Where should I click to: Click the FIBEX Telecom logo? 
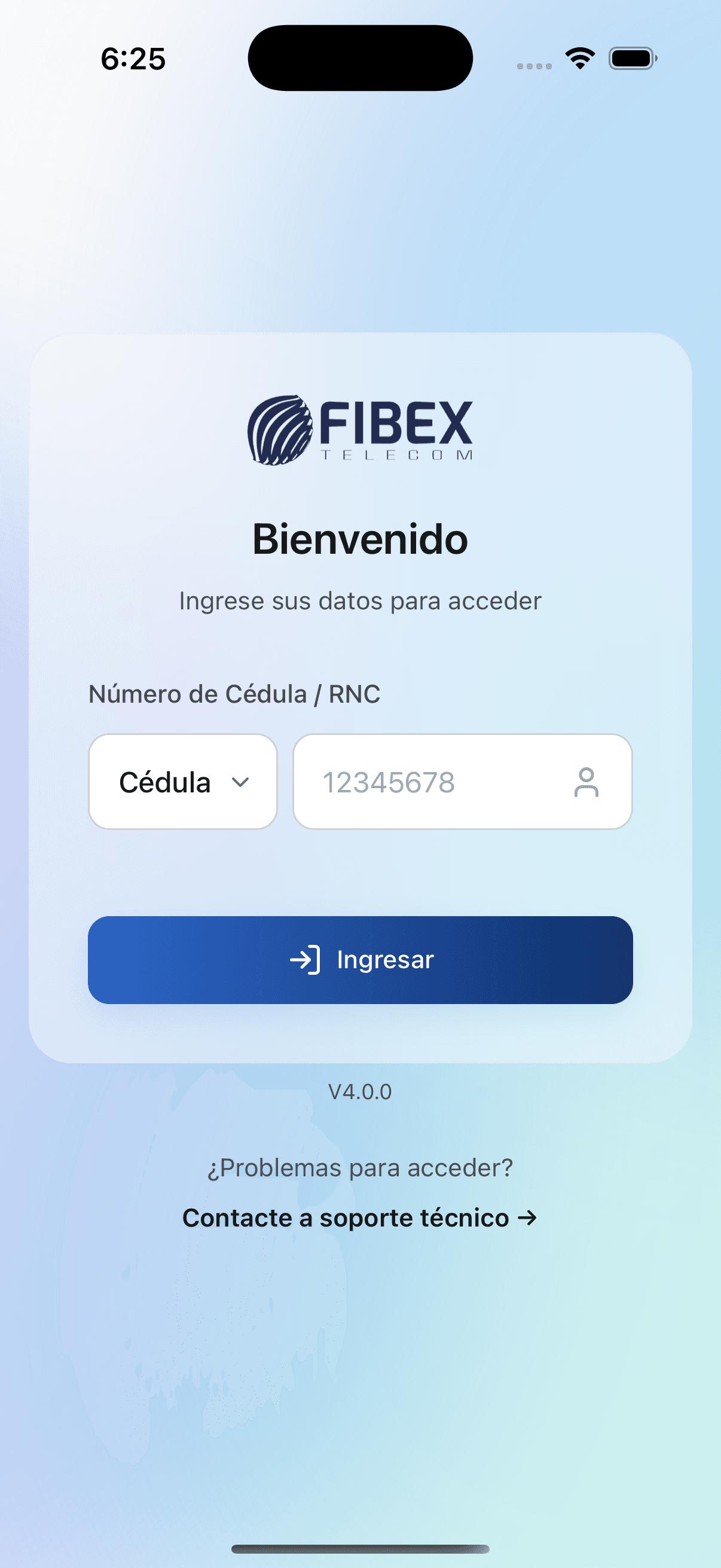[x=360, y=430]
